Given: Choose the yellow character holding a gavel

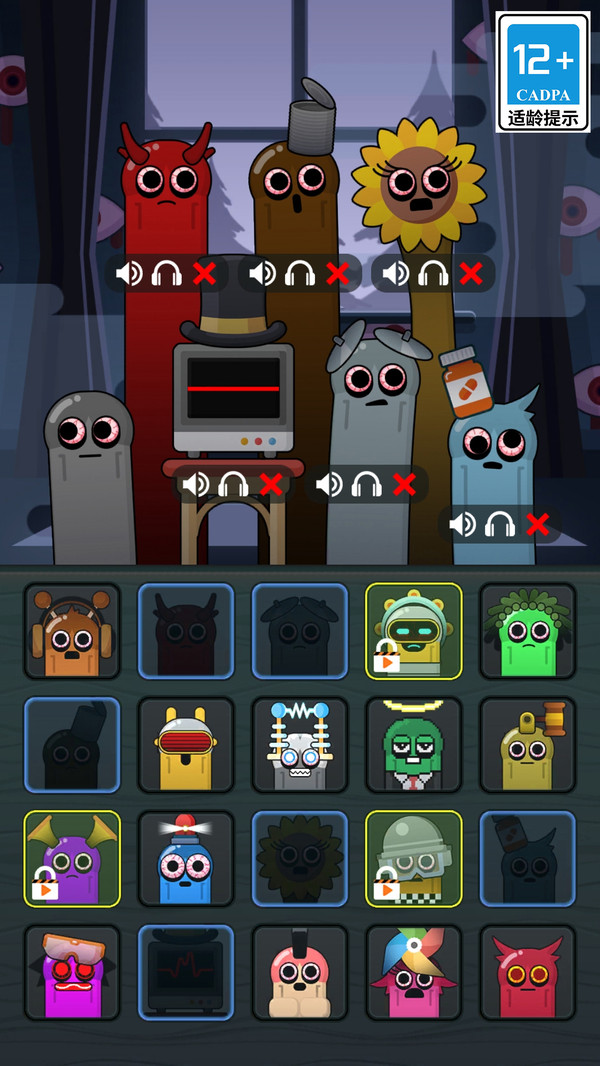Looking at the screenshot, I should [528, 745].
